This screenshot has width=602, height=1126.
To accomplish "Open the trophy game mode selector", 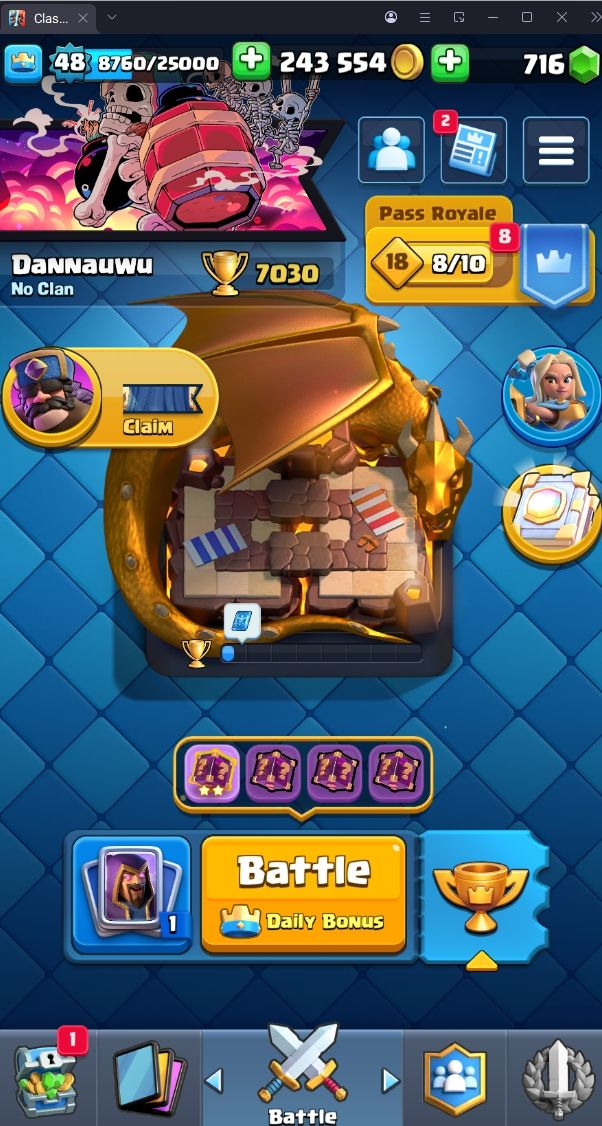I will tap(482, 893).
